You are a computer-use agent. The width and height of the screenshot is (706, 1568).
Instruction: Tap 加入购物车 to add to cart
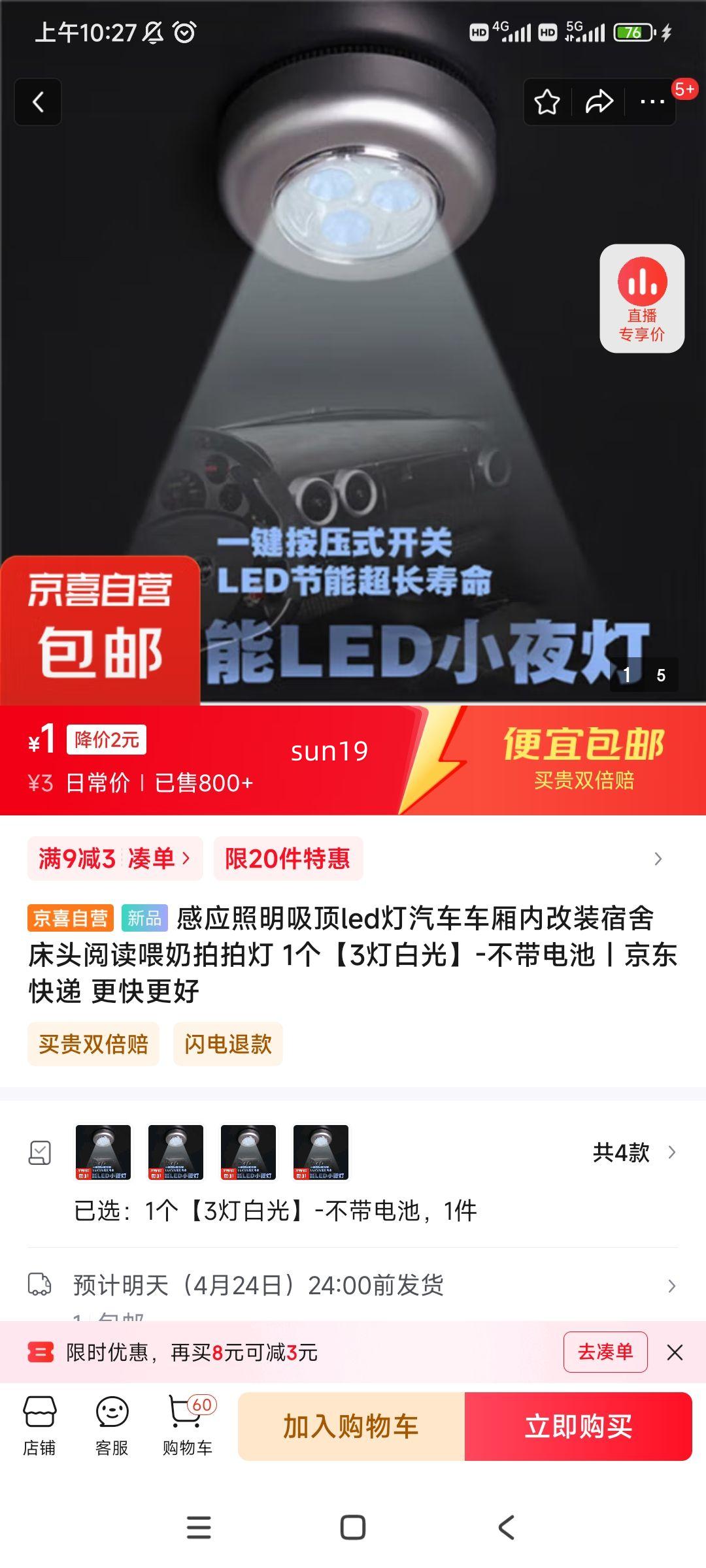click(351, 1426)
